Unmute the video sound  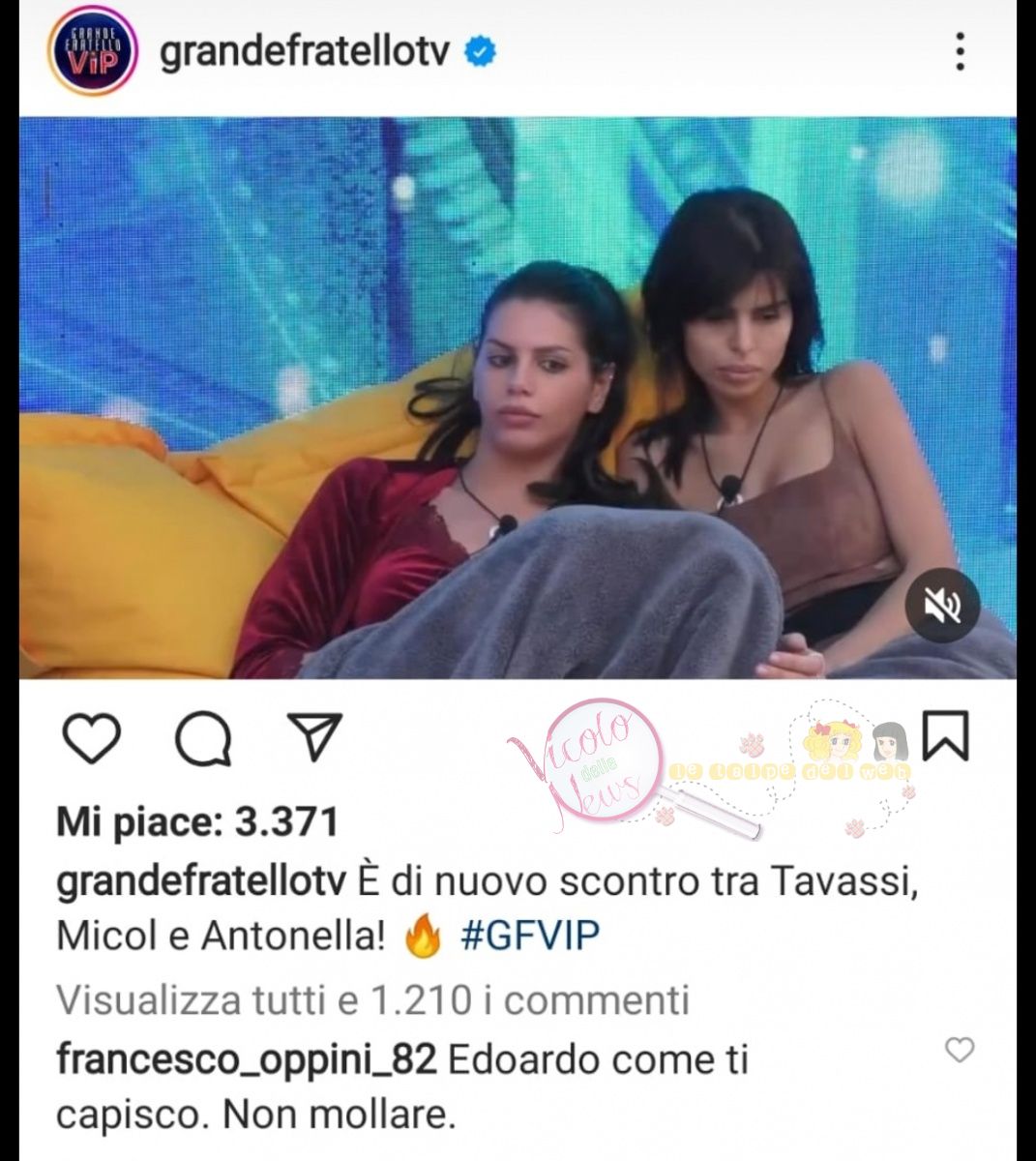click(x=941, y=606)
